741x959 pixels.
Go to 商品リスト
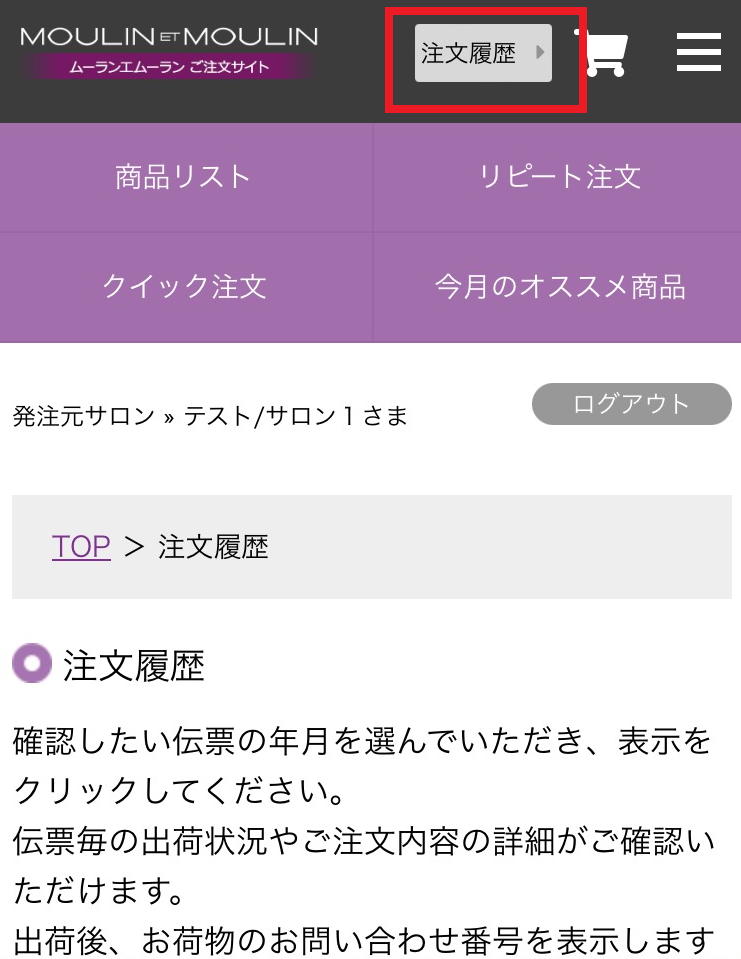(185, 178)
